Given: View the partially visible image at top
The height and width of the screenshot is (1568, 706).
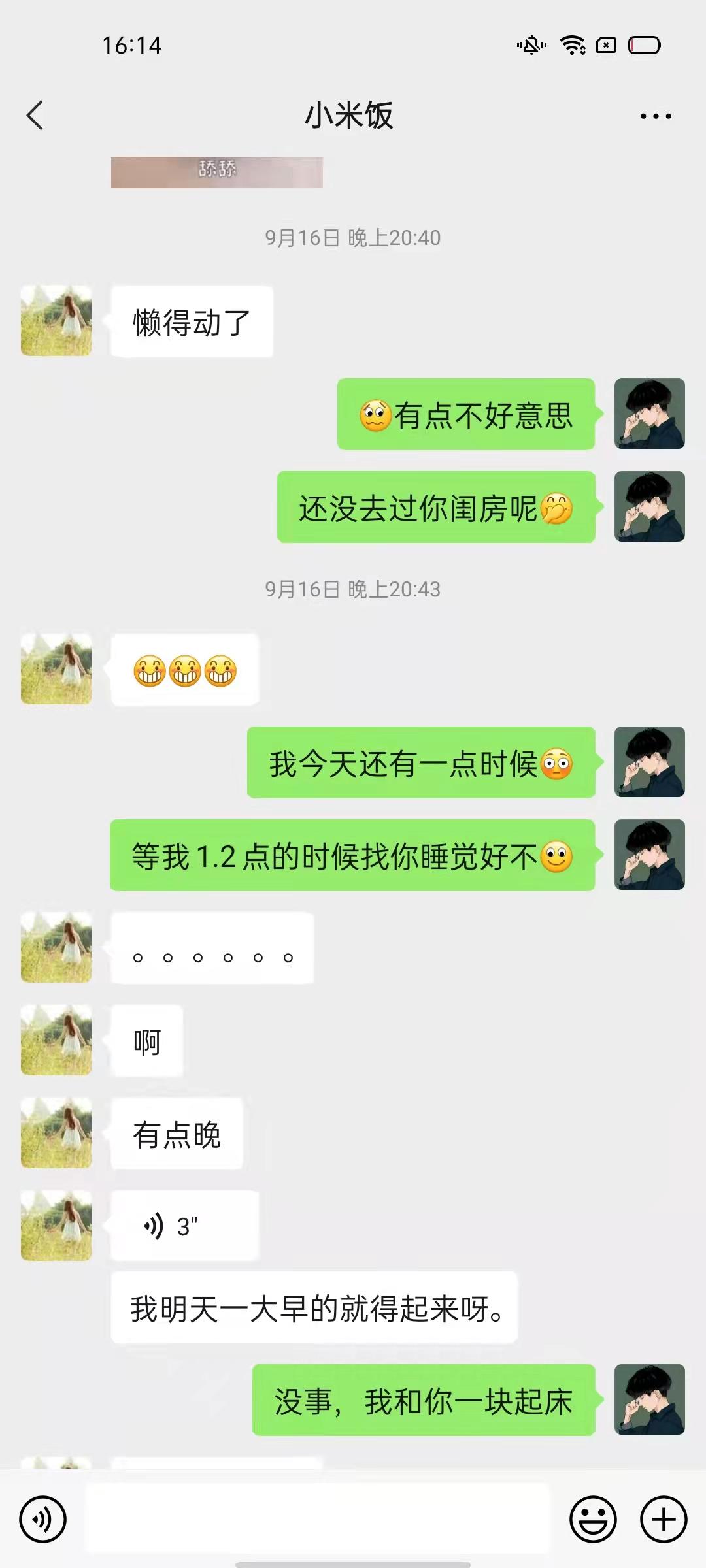Looking at the screenshot, I should pos(216,172).
